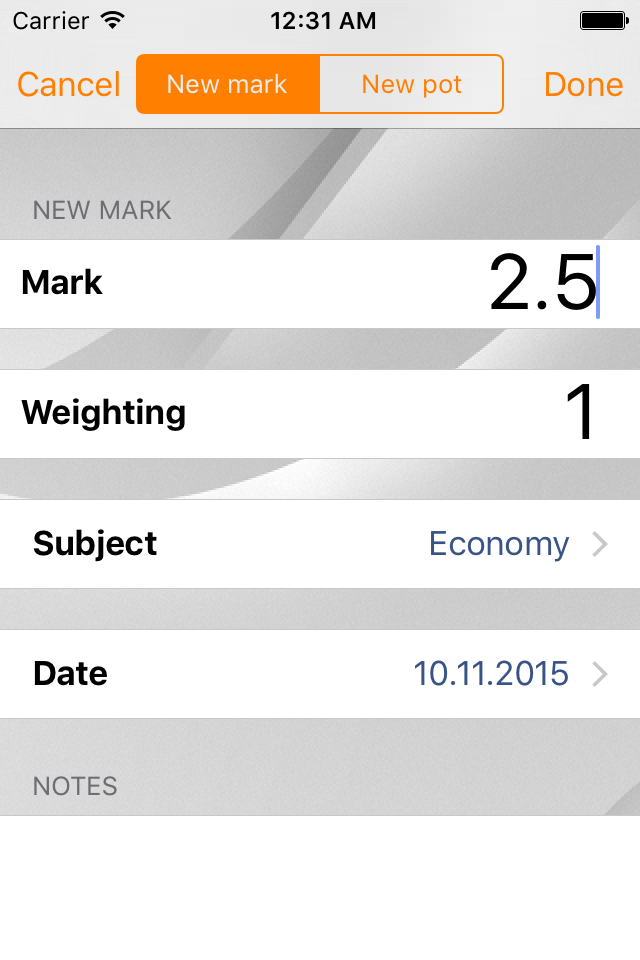The image size is (640, 960).
Task: Select the New mark segment
Action: point(227,84)
